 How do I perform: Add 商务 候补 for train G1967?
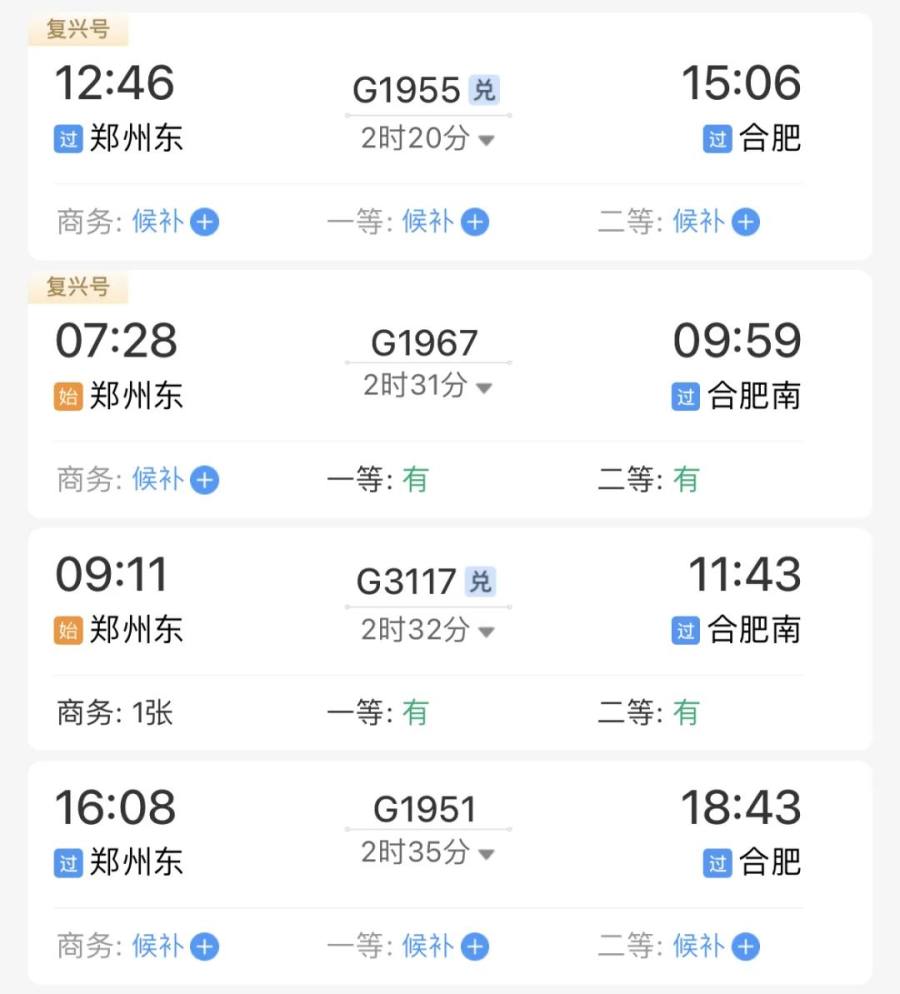coord(204,480)
